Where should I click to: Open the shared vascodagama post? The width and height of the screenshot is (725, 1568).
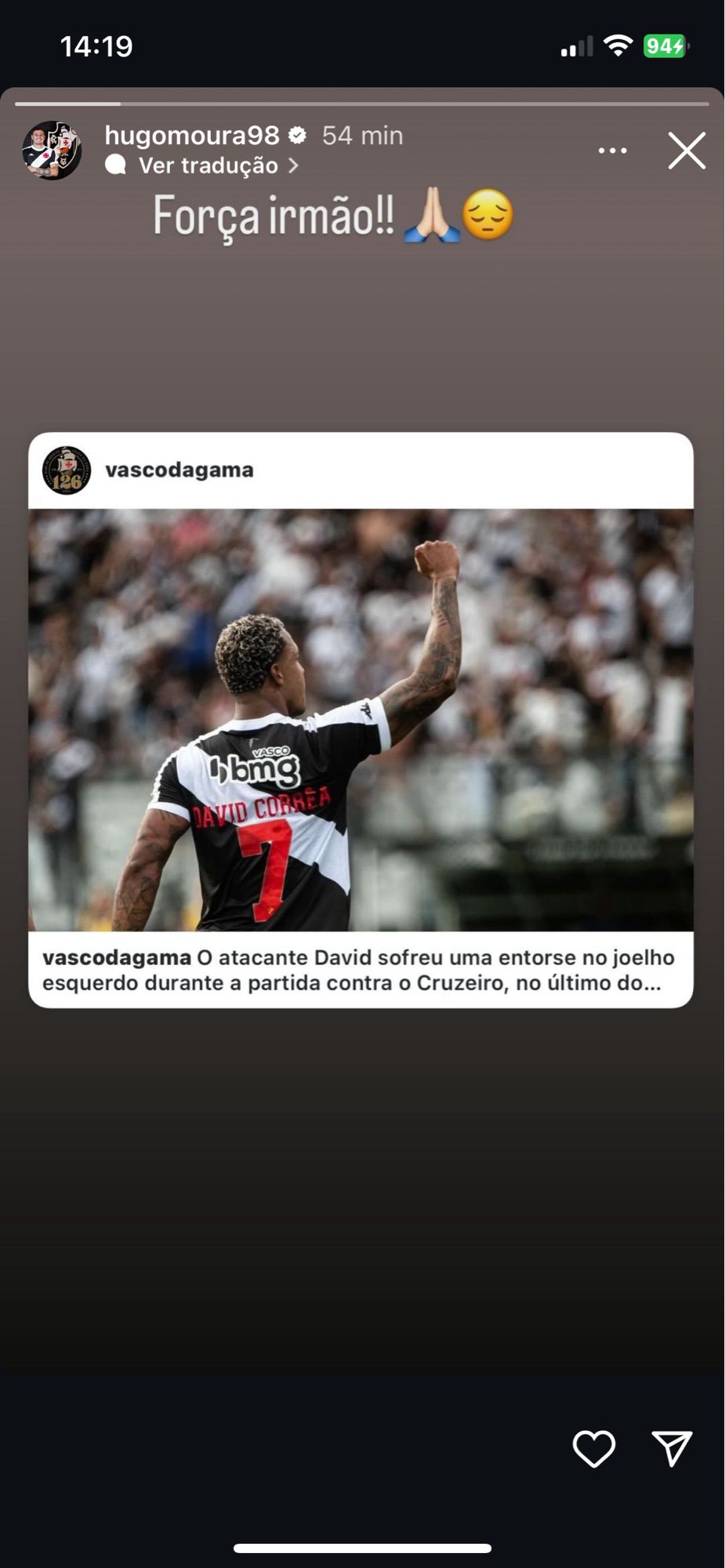(361, 720)
